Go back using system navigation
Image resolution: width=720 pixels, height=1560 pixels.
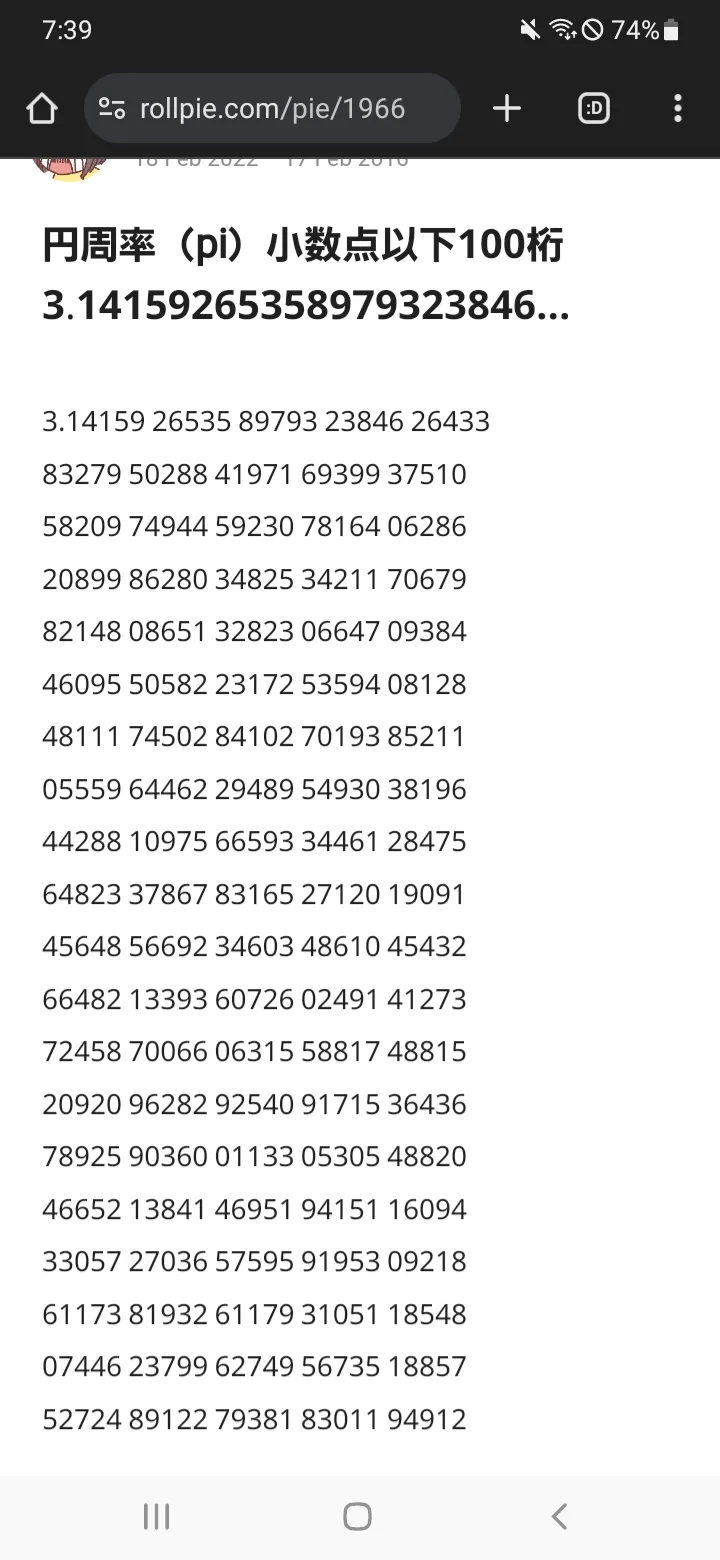tap(559, 1516)
